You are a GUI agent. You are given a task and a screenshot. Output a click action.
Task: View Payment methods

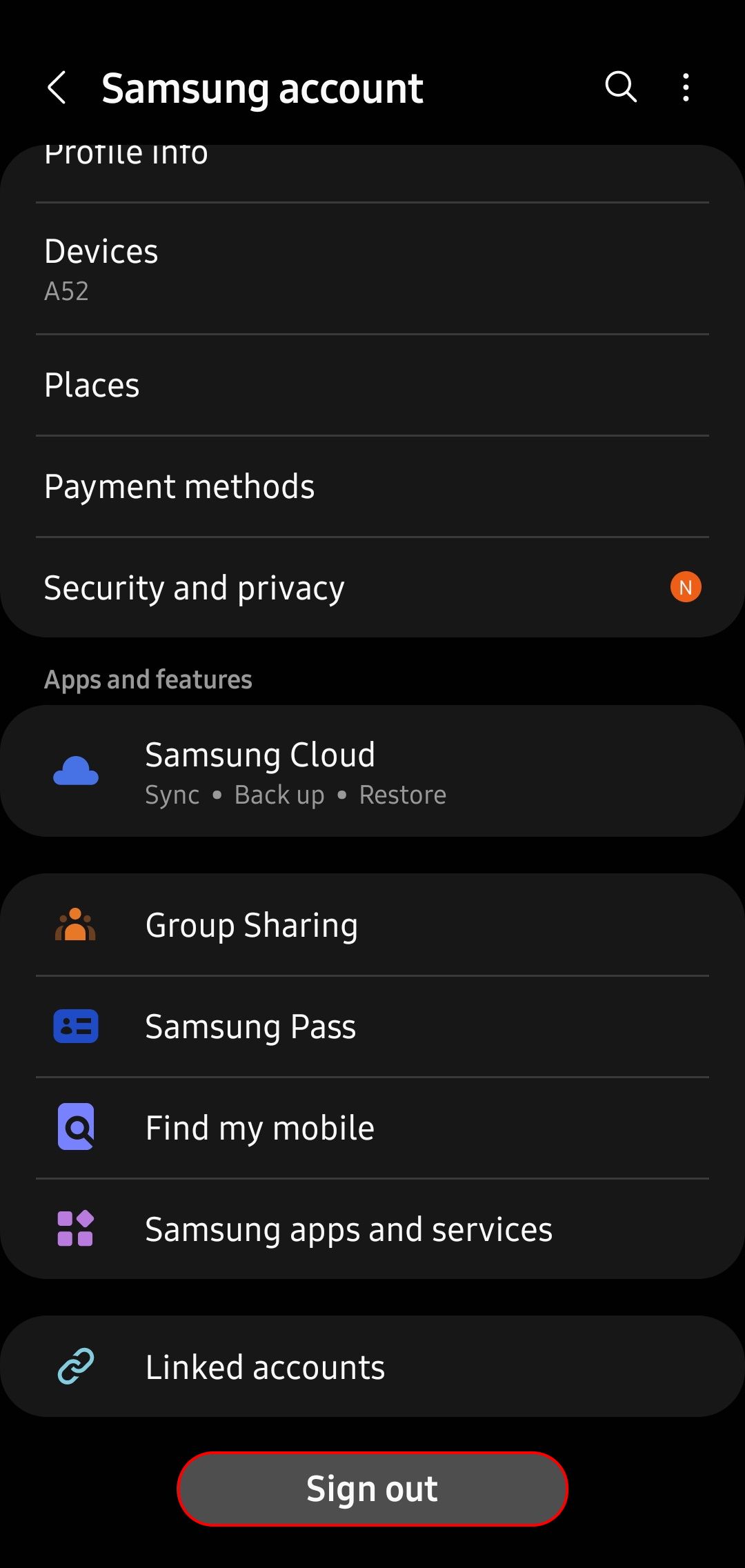[x=372, y=486]
